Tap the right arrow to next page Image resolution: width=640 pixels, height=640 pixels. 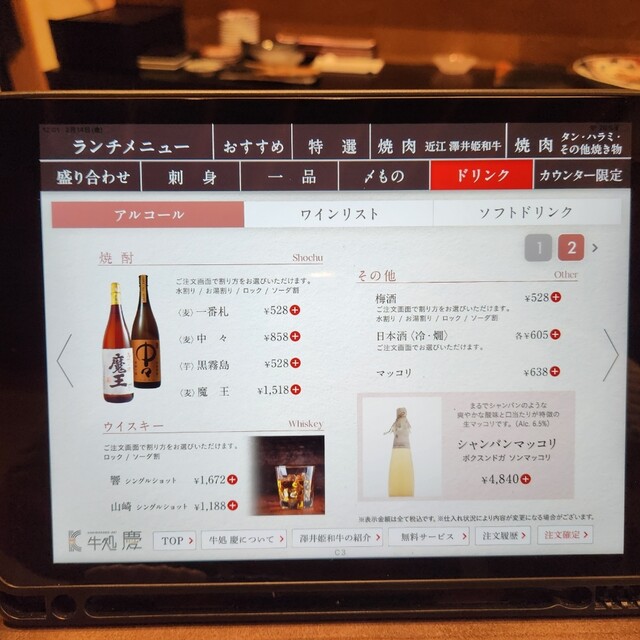pyautogui.click(x=609, y=355)
